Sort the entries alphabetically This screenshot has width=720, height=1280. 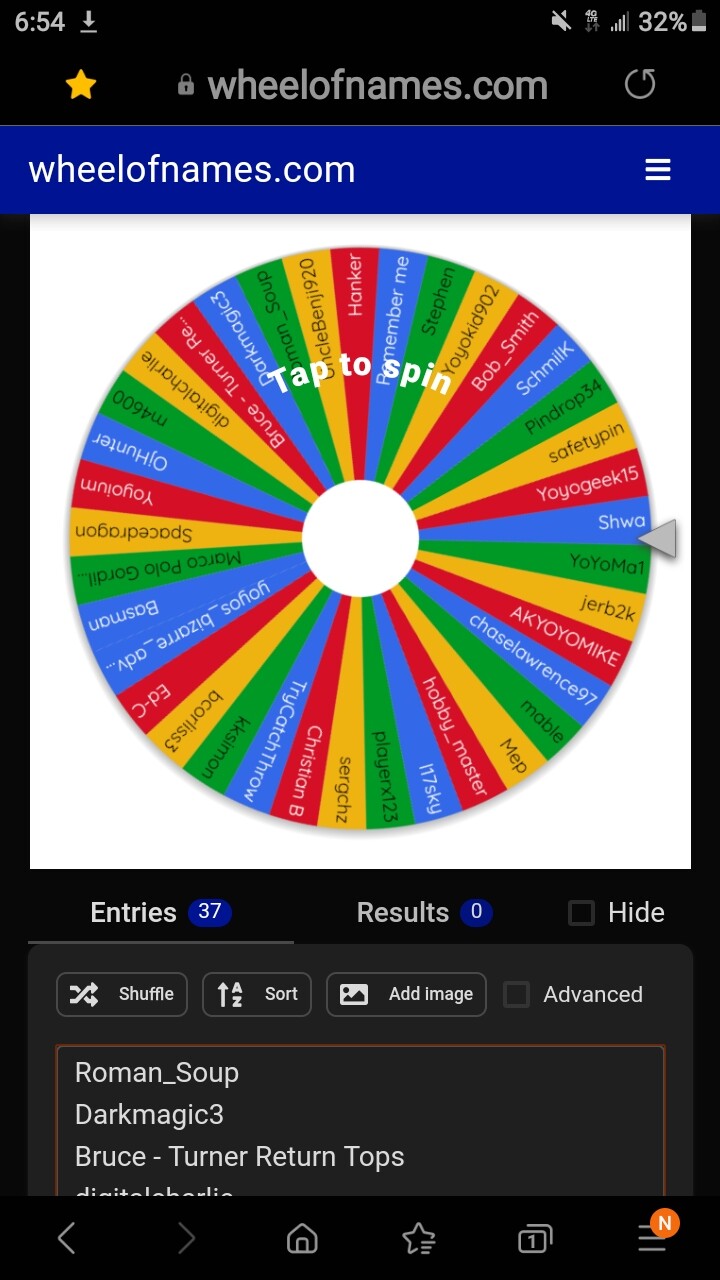point(257,994)
